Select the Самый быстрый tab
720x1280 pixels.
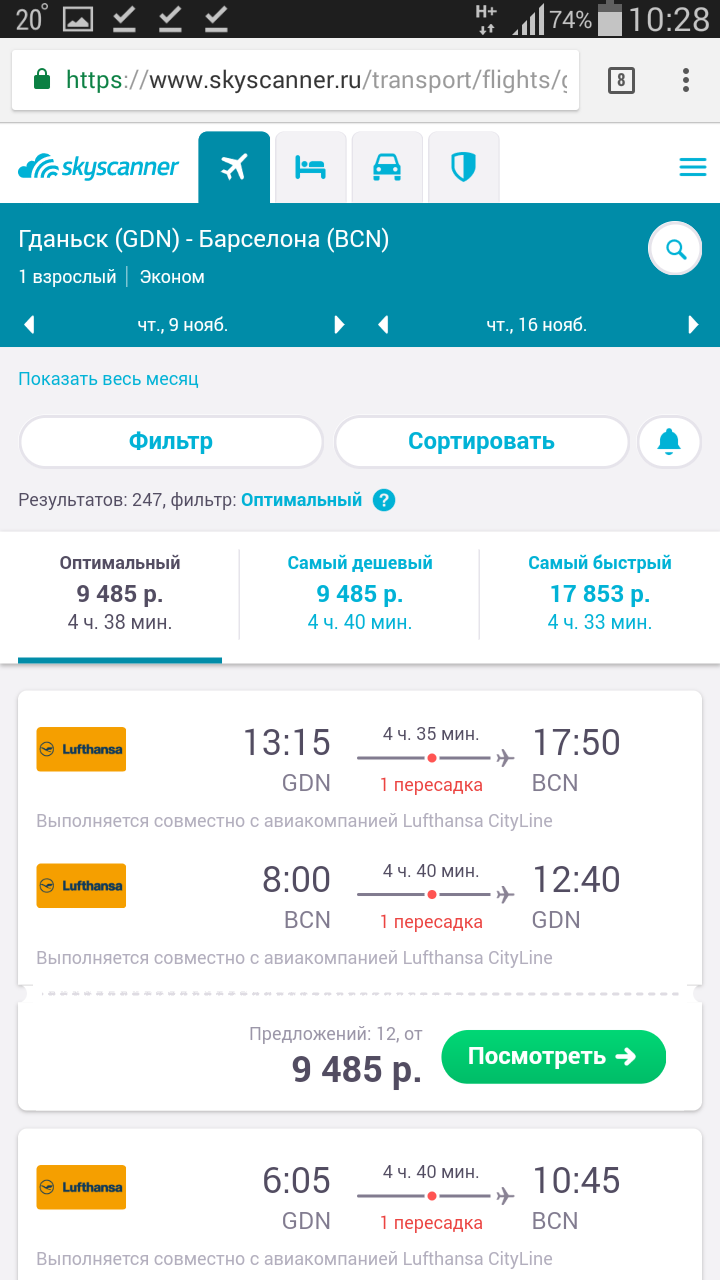[x=600, y=593]
